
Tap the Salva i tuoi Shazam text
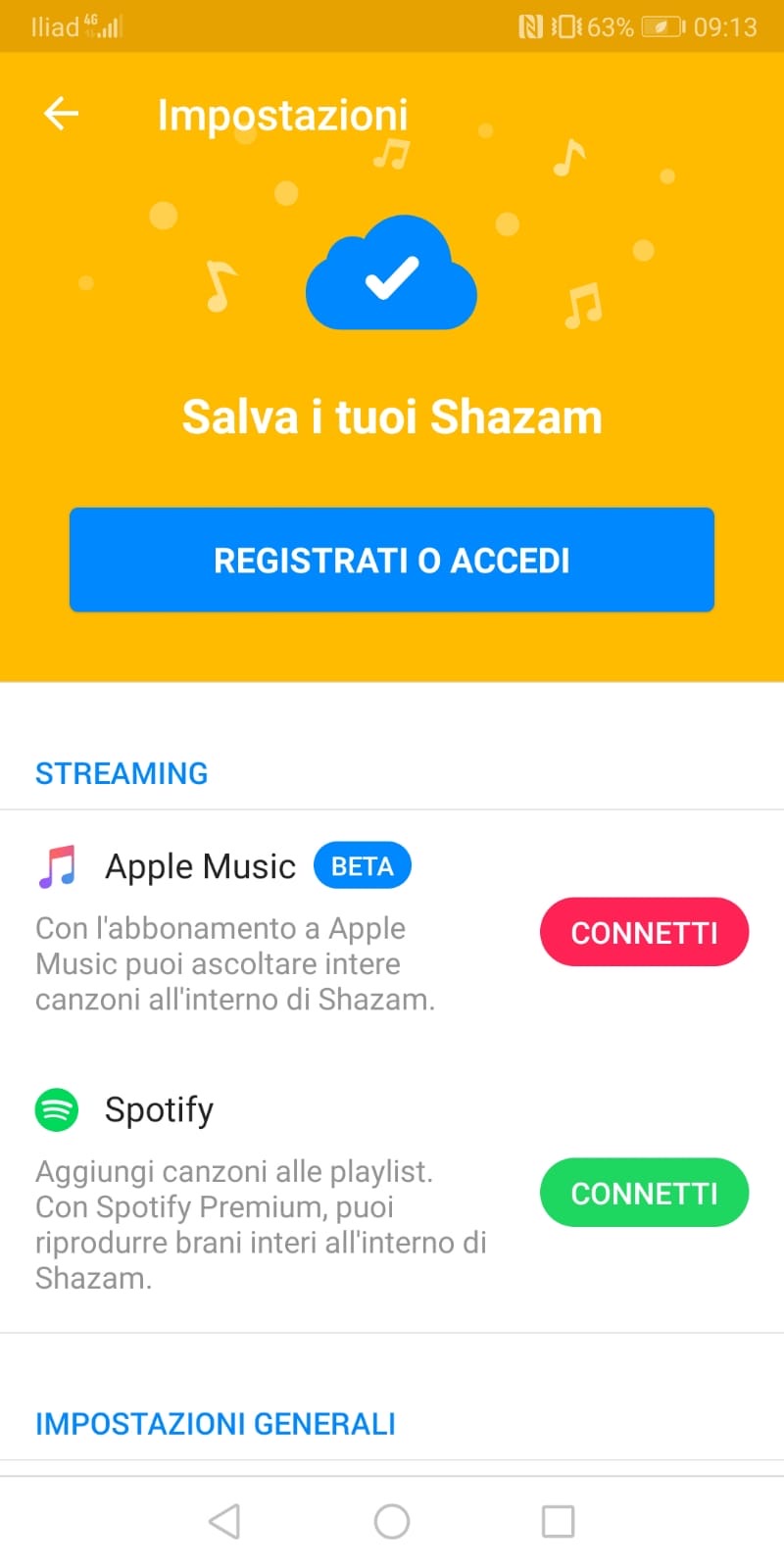pos(391,416)
